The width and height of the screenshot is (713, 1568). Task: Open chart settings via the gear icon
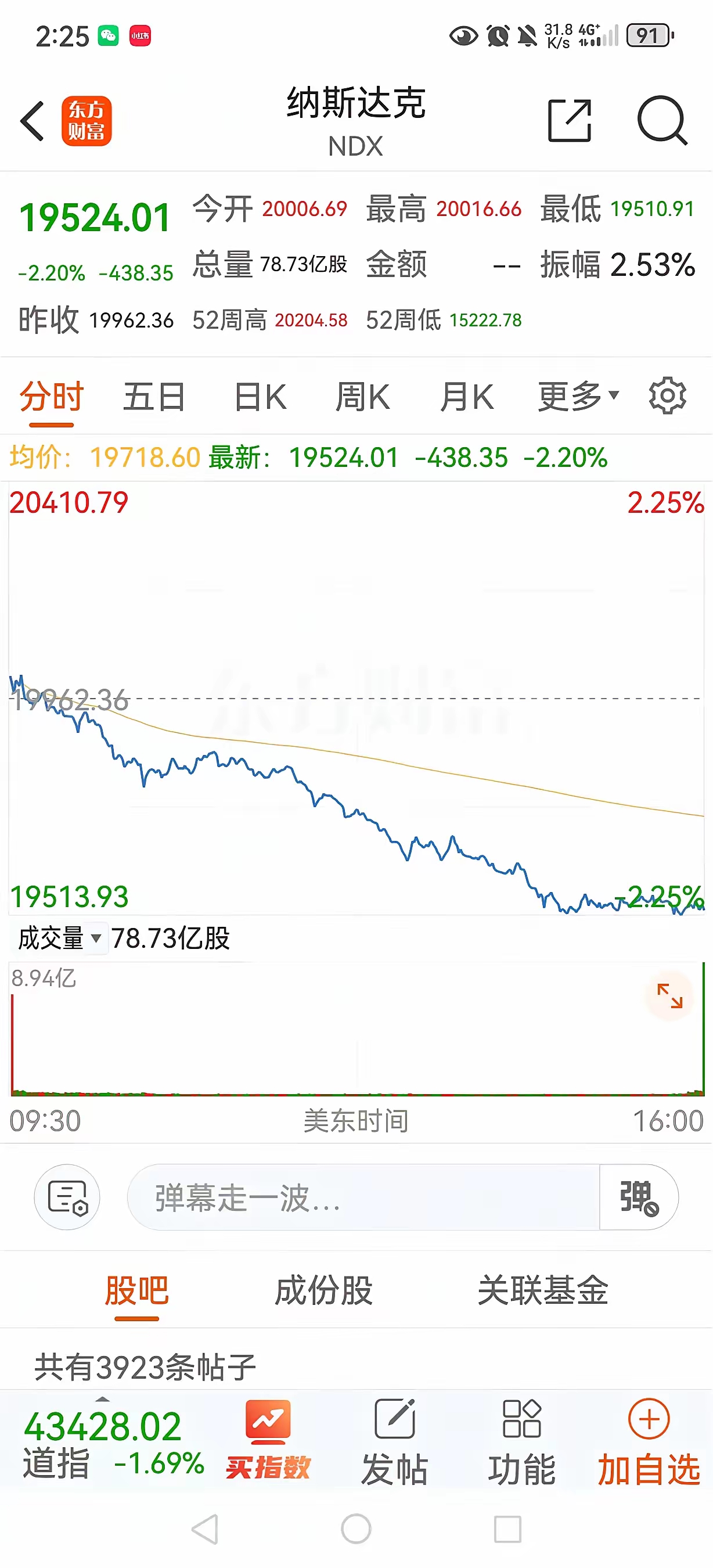tap(667, 395)
